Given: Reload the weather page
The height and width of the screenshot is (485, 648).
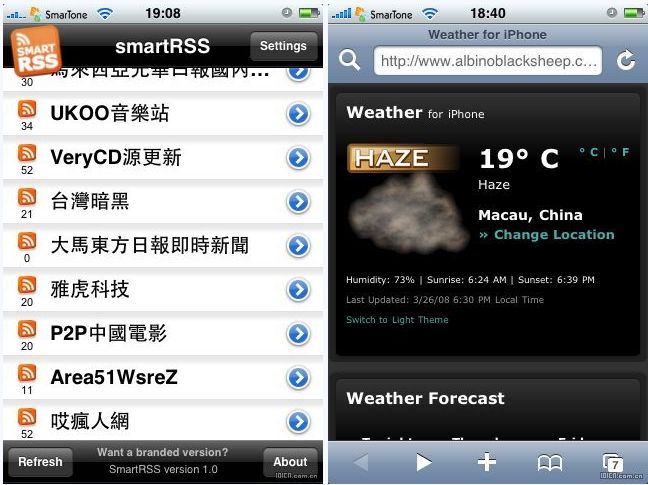Looking at the screenshot, I should tap(626, 61).
